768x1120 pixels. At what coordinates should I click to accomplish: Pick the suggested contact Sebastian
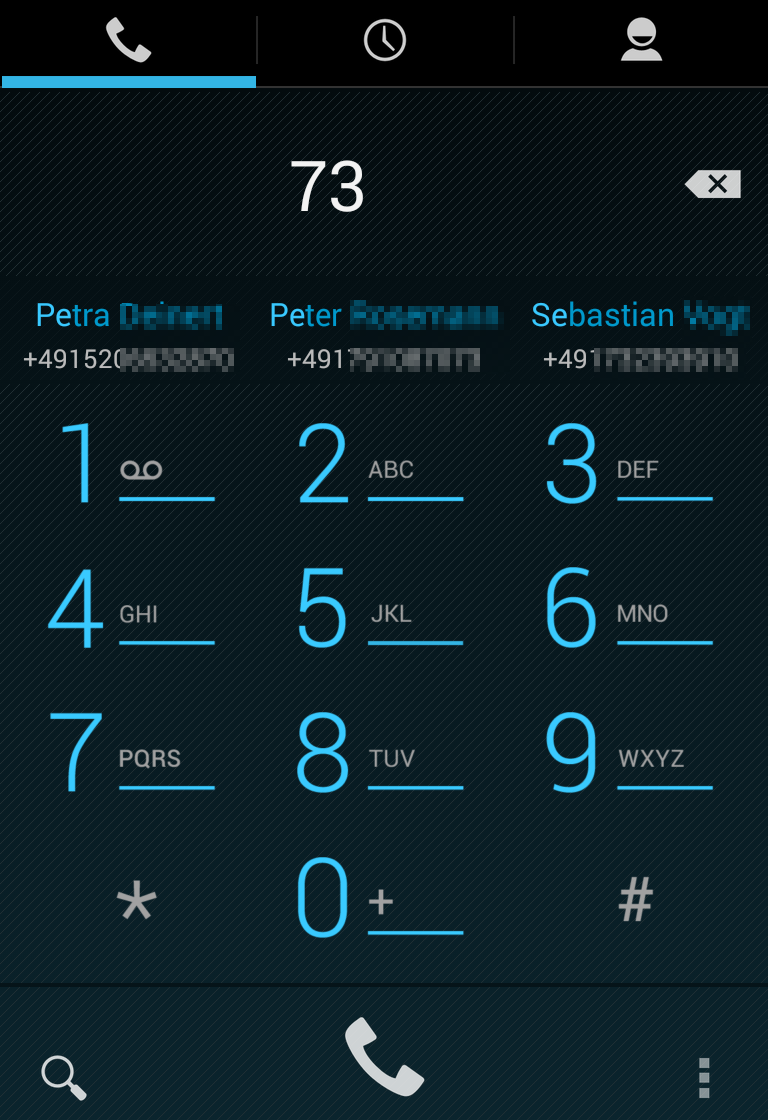640,335
